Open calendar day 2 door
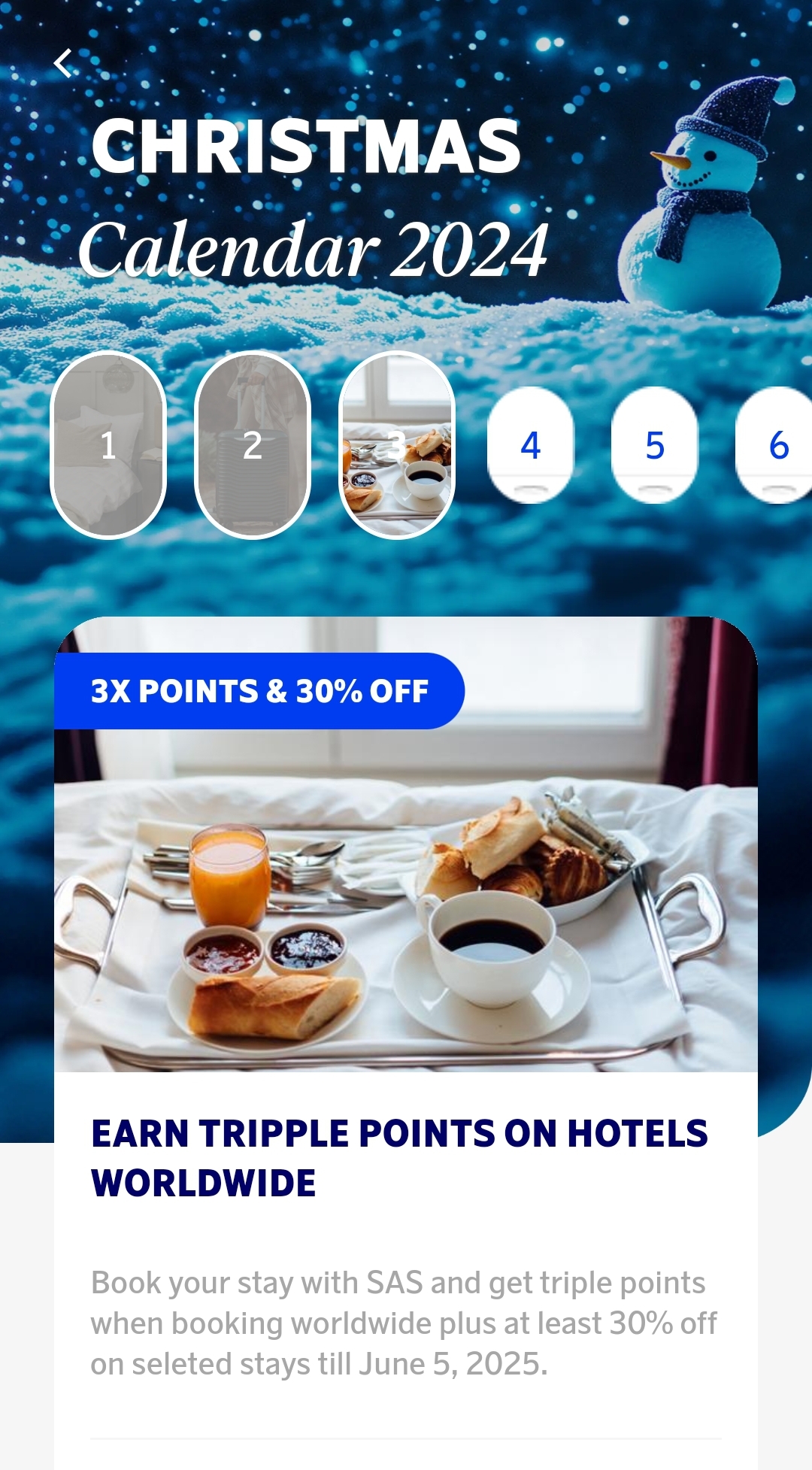 [x=253, y=445]
